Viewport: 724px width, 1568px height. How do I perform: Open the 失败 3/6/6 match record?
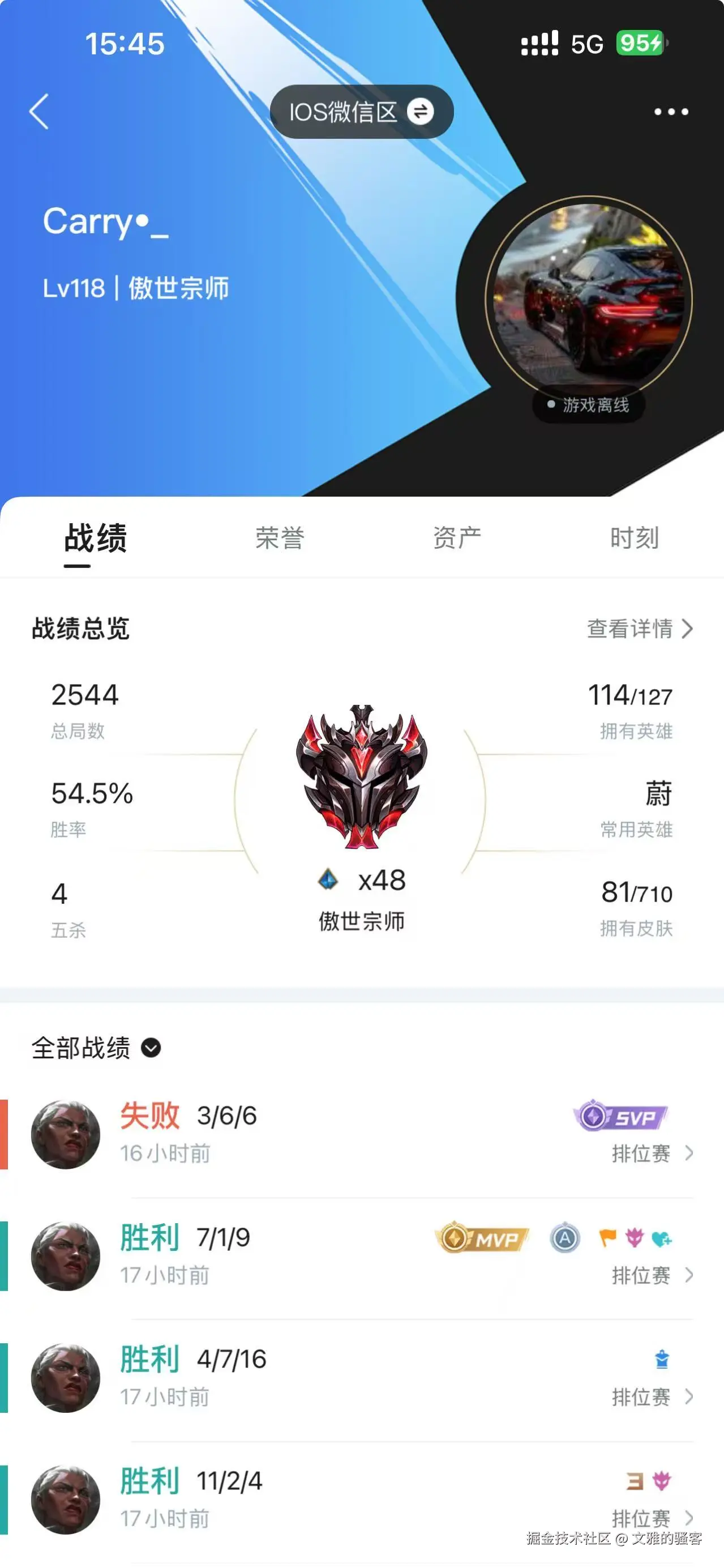pos(361,1135)
